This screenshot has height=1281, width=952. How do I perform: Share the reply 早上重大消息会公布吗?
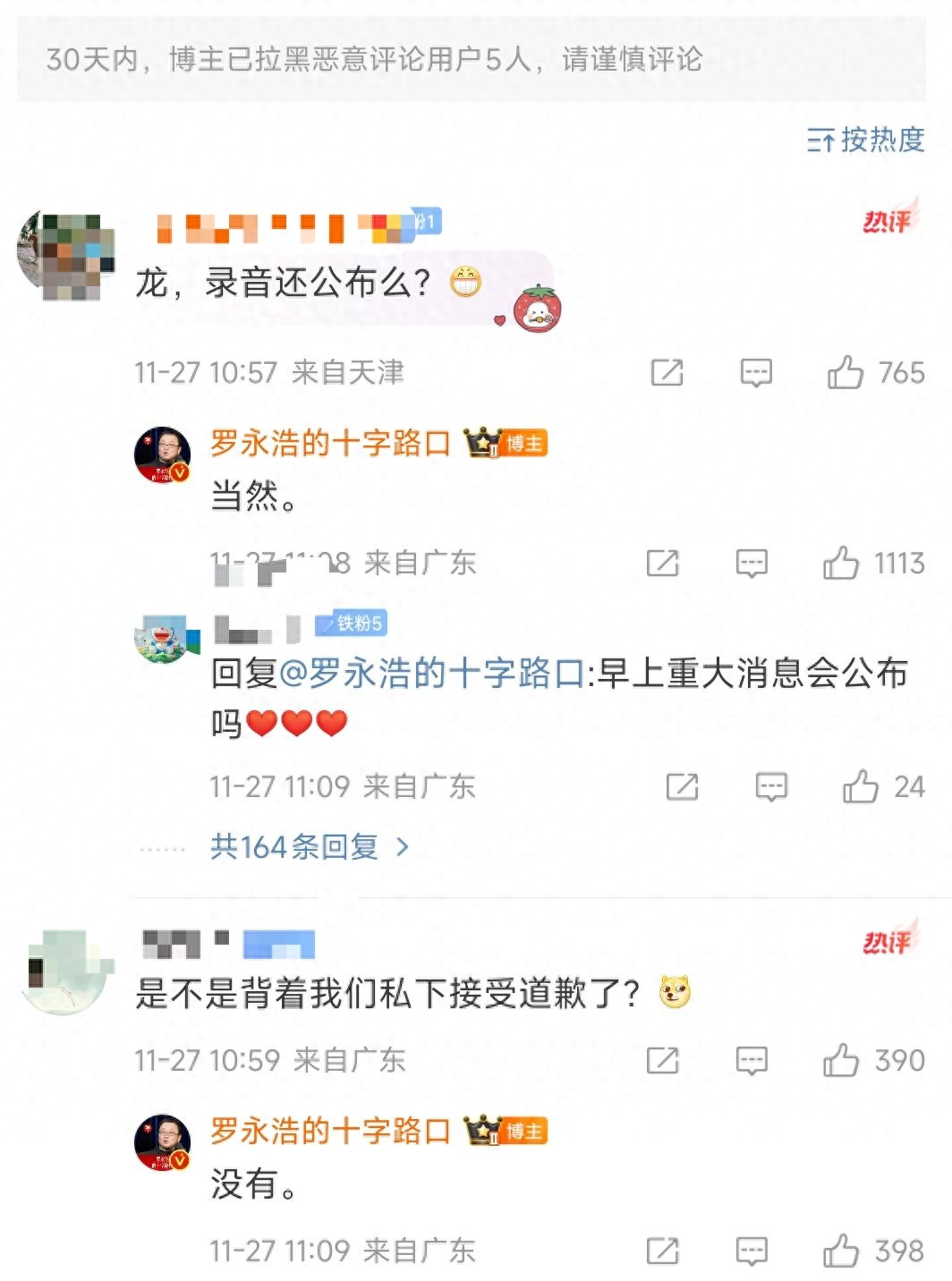point(683,787)
